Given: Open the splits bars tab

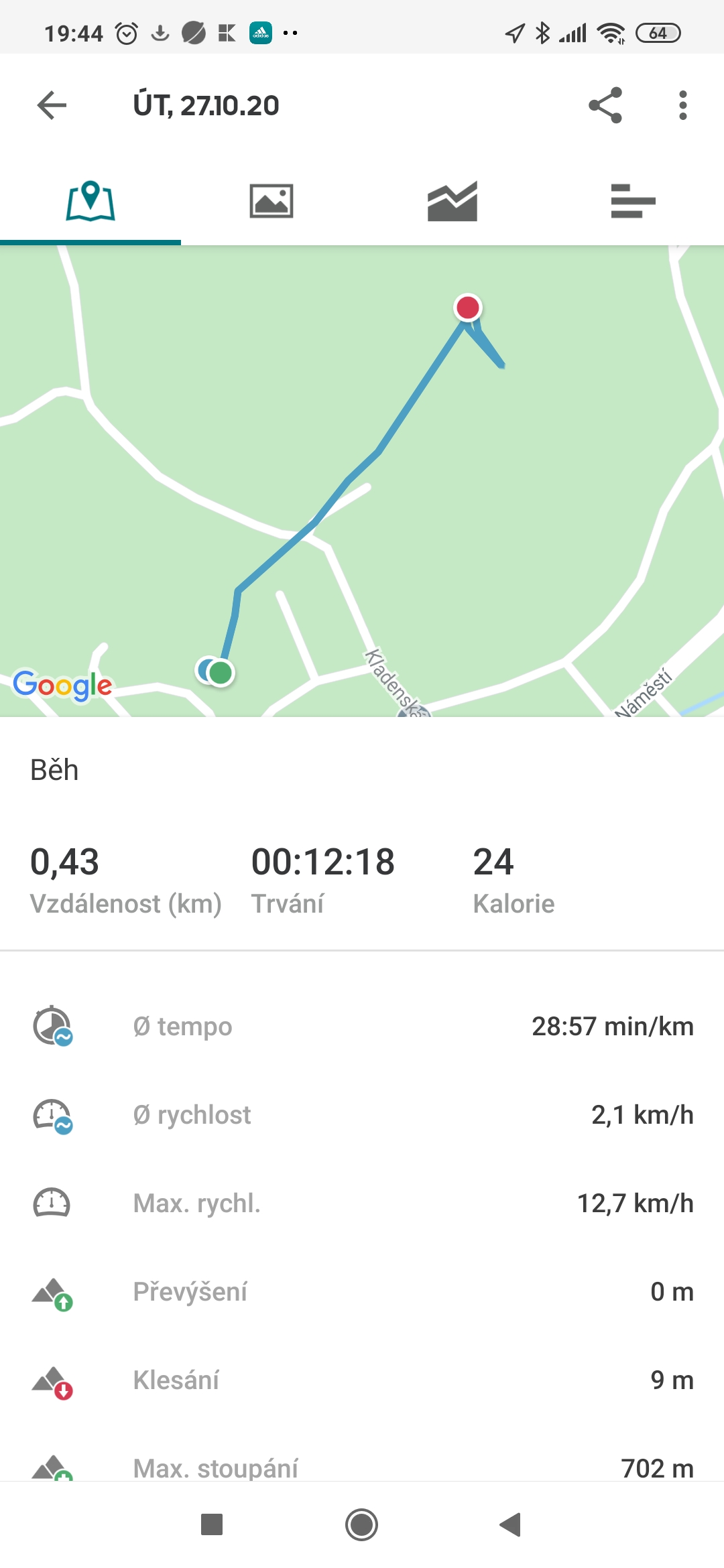Looking at the screenshot, I should tap(633, 201).
